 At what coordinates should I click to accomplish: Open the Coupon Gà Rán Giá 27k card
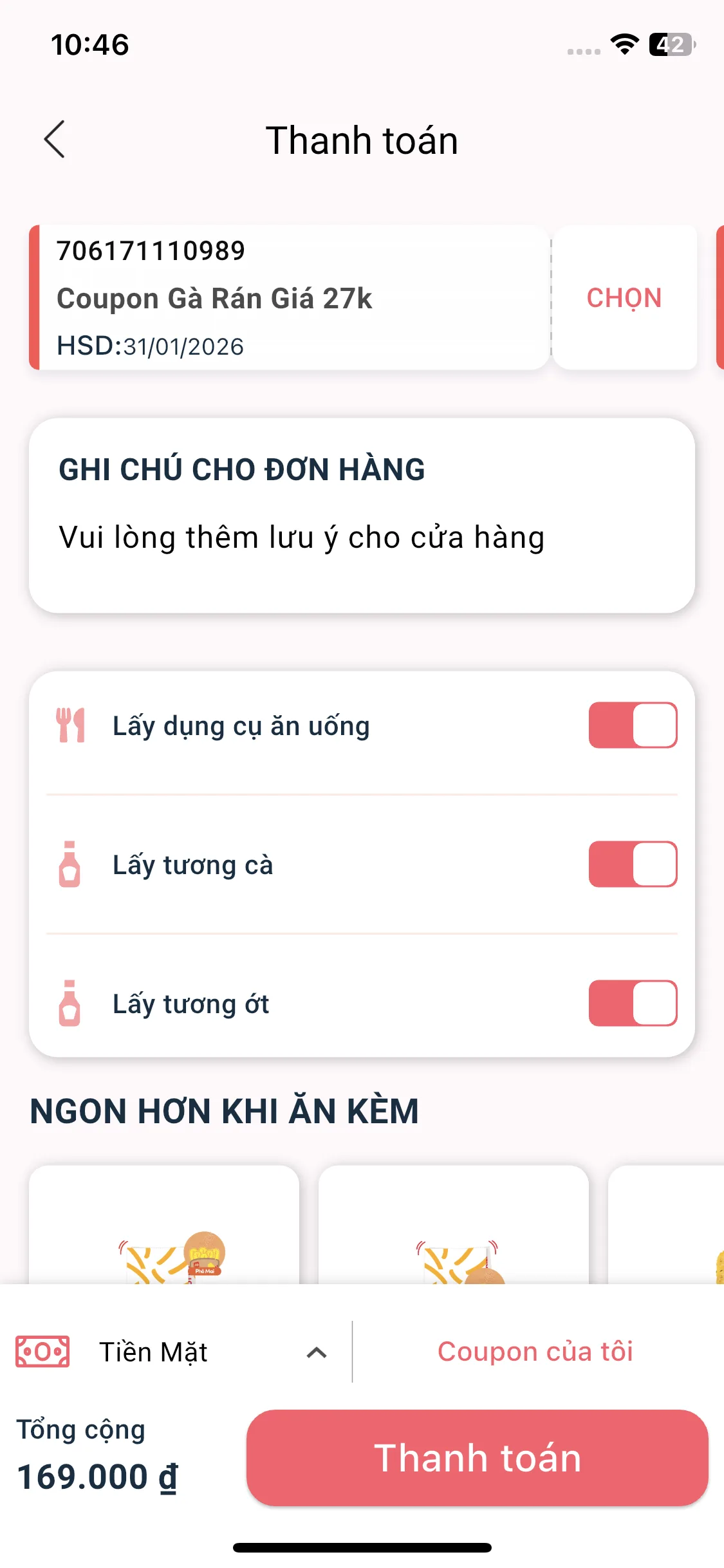click(x=290, y=298)
